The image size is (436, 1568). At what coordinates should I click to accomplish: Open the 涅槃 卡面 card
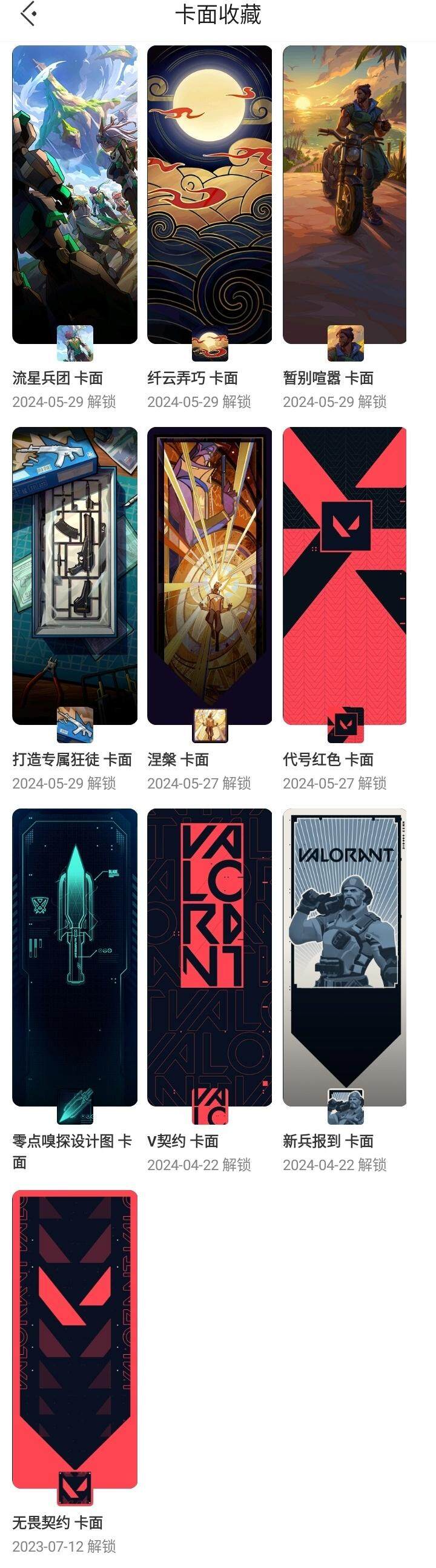(210, 576)
